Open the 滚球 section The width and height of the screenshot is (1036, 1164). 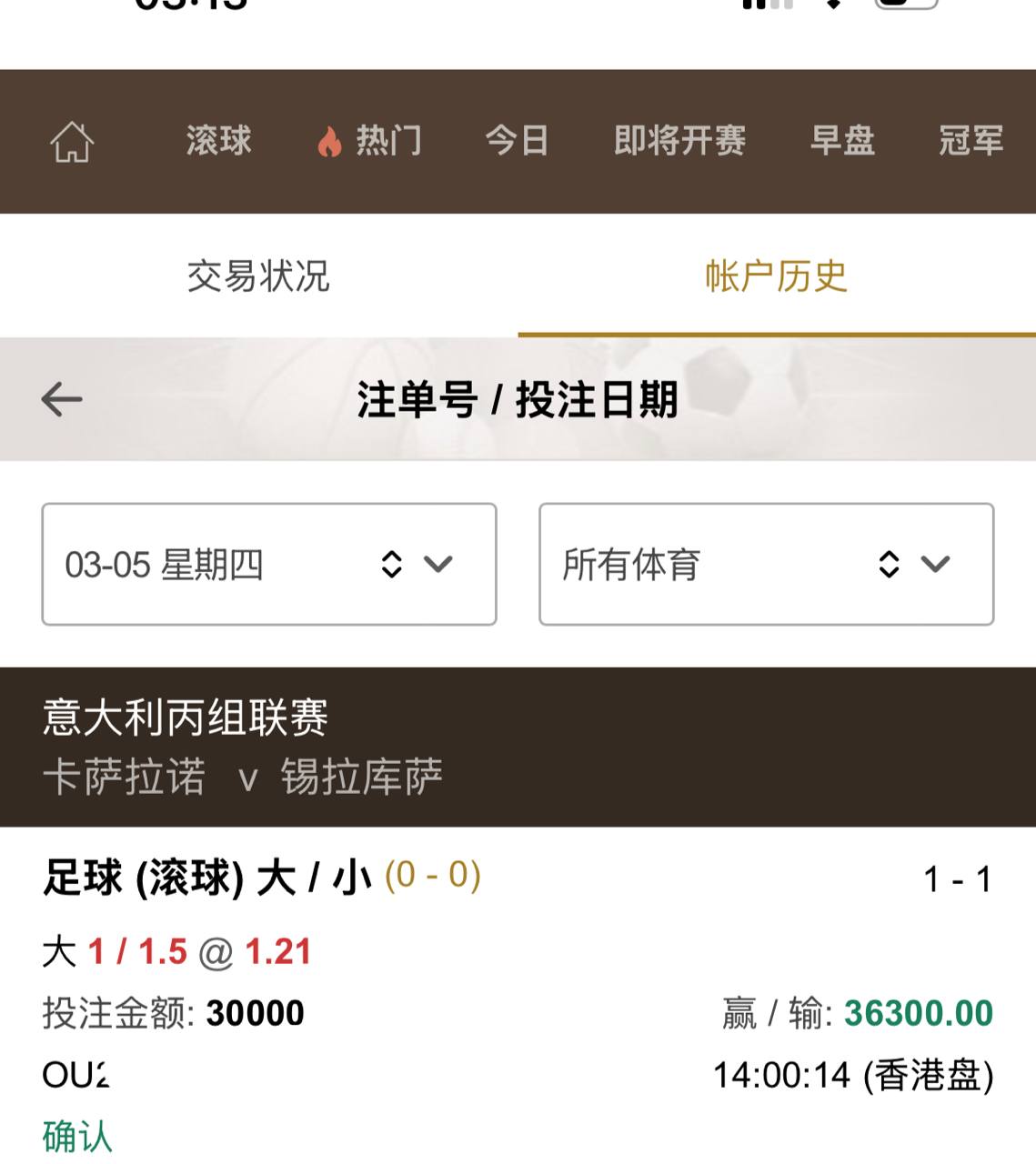point(218,141)
